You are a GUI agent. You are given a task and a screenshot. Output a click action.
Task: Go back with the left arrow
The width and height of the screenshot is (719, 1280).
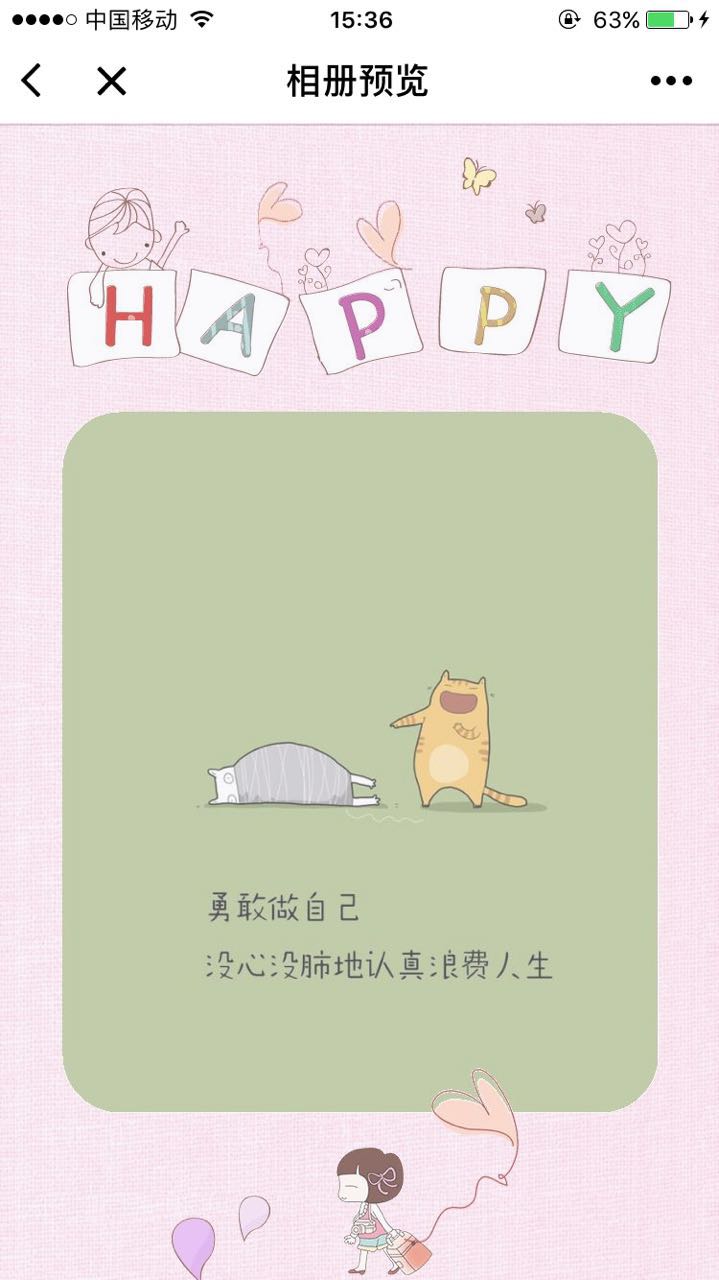pyautogui.click(x=31, y=80)
